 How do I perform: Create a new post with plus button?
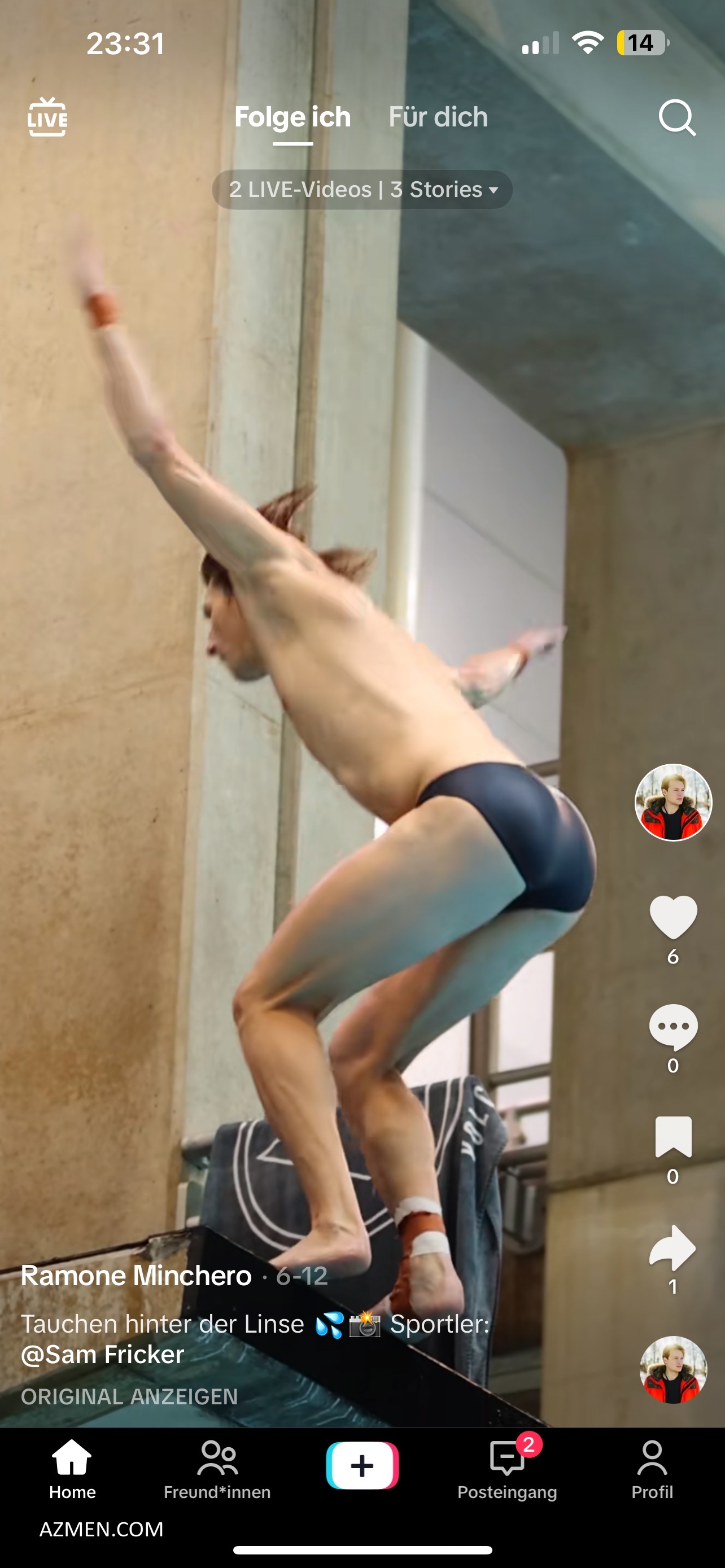tap(362, 1465)
